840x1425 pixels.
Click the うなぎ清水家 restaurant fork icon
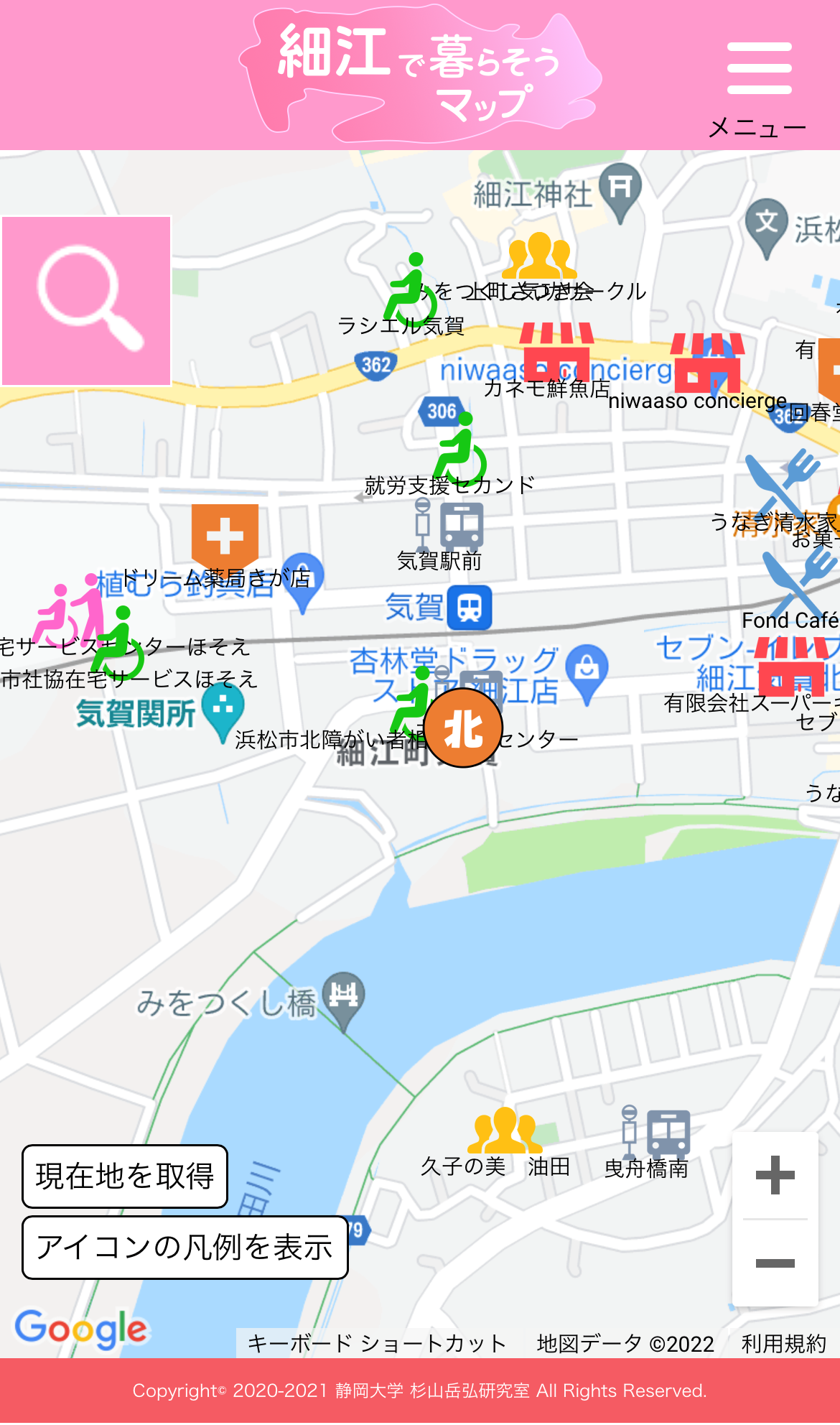(783, 478)
